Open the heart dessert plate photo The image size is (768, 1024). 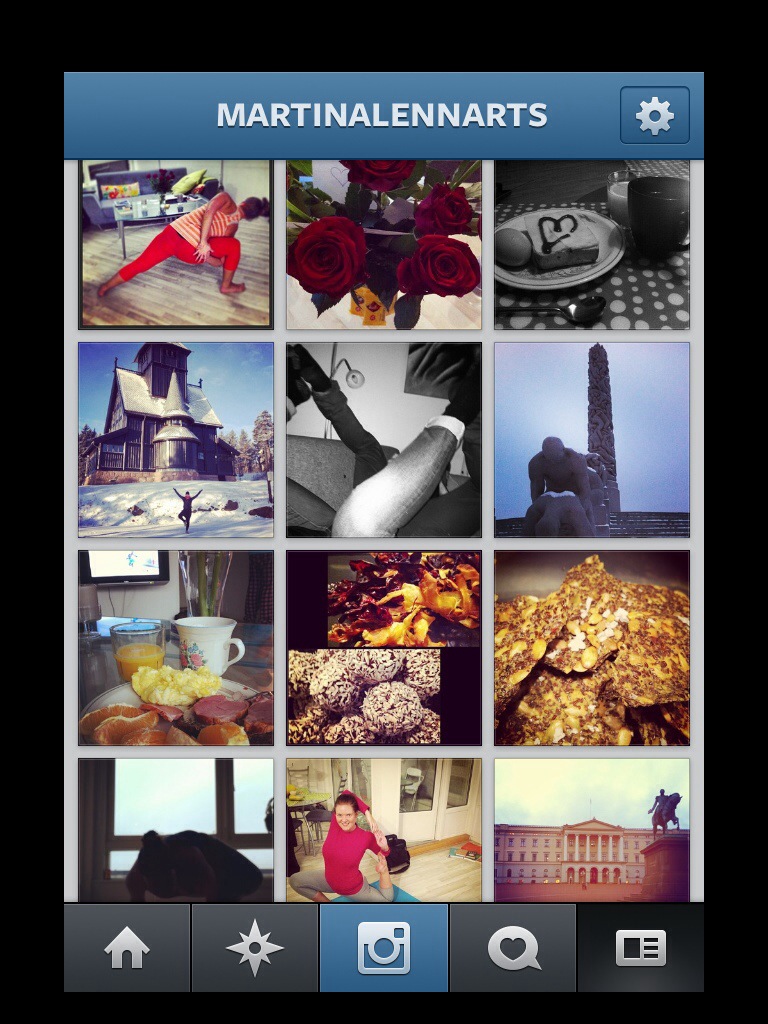(x=592, y=244)
